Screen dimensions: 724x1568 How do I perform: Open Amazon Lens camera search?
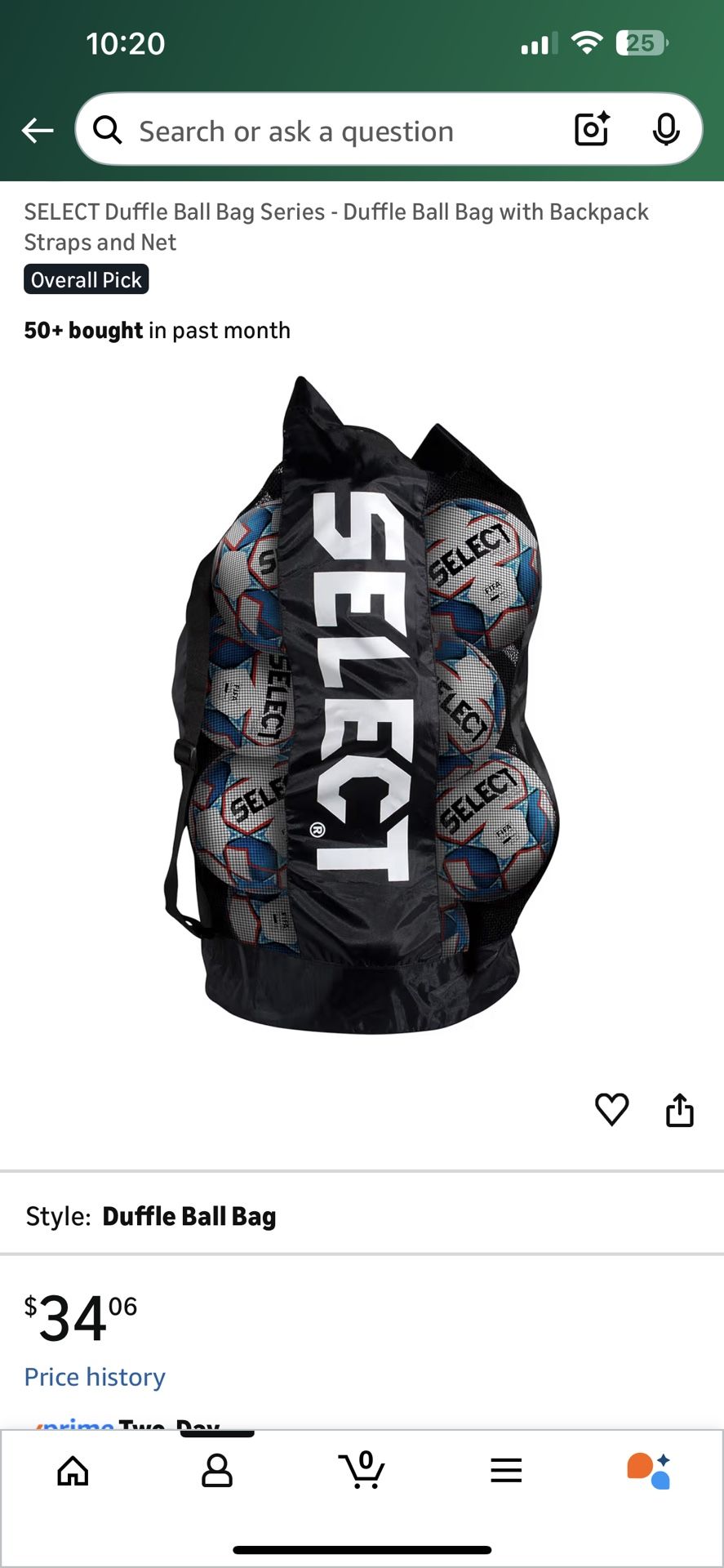click(590, 129)
